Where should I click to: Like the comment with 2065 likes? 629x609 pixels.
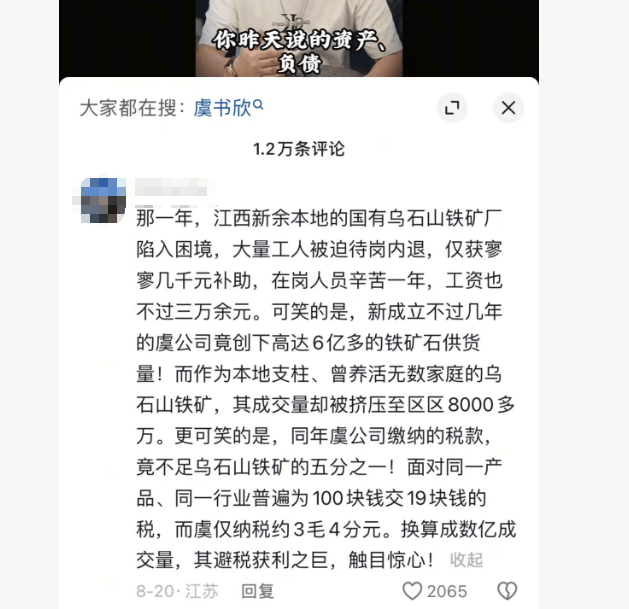click(x=412, y=591)
